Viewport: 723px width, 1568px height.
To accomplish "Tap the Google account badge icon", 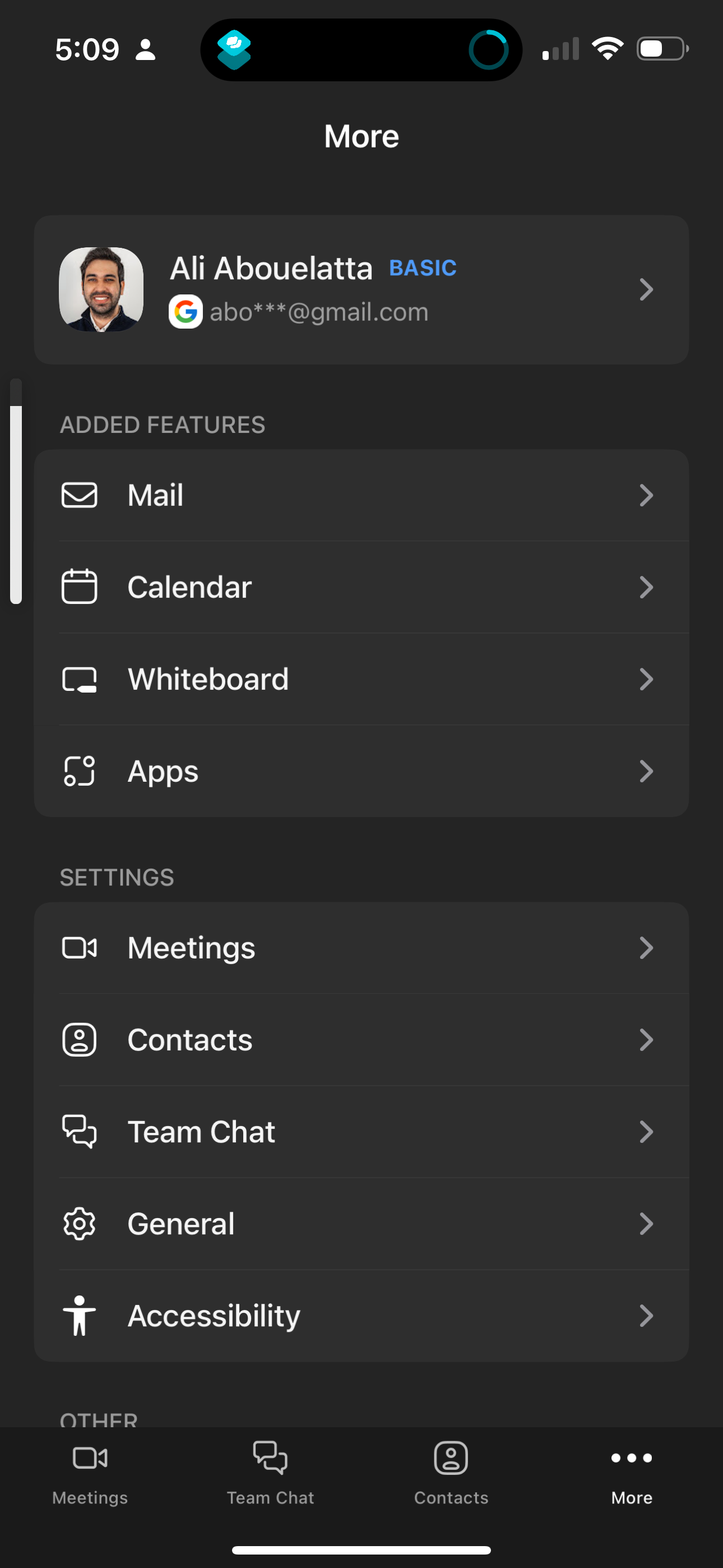I will (186, 312).
